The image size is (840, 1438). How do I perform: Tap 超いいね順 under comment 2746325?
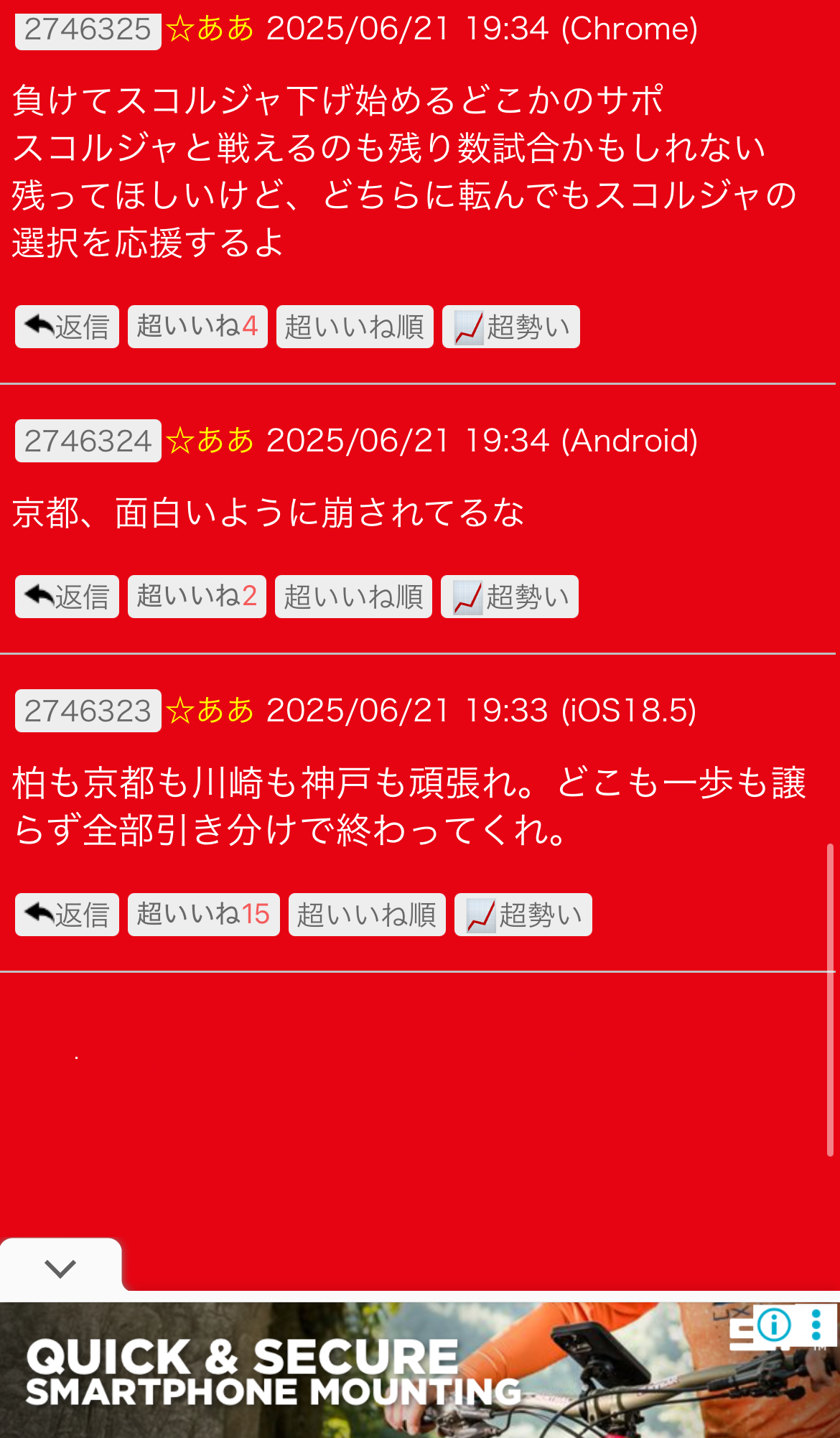355,327
